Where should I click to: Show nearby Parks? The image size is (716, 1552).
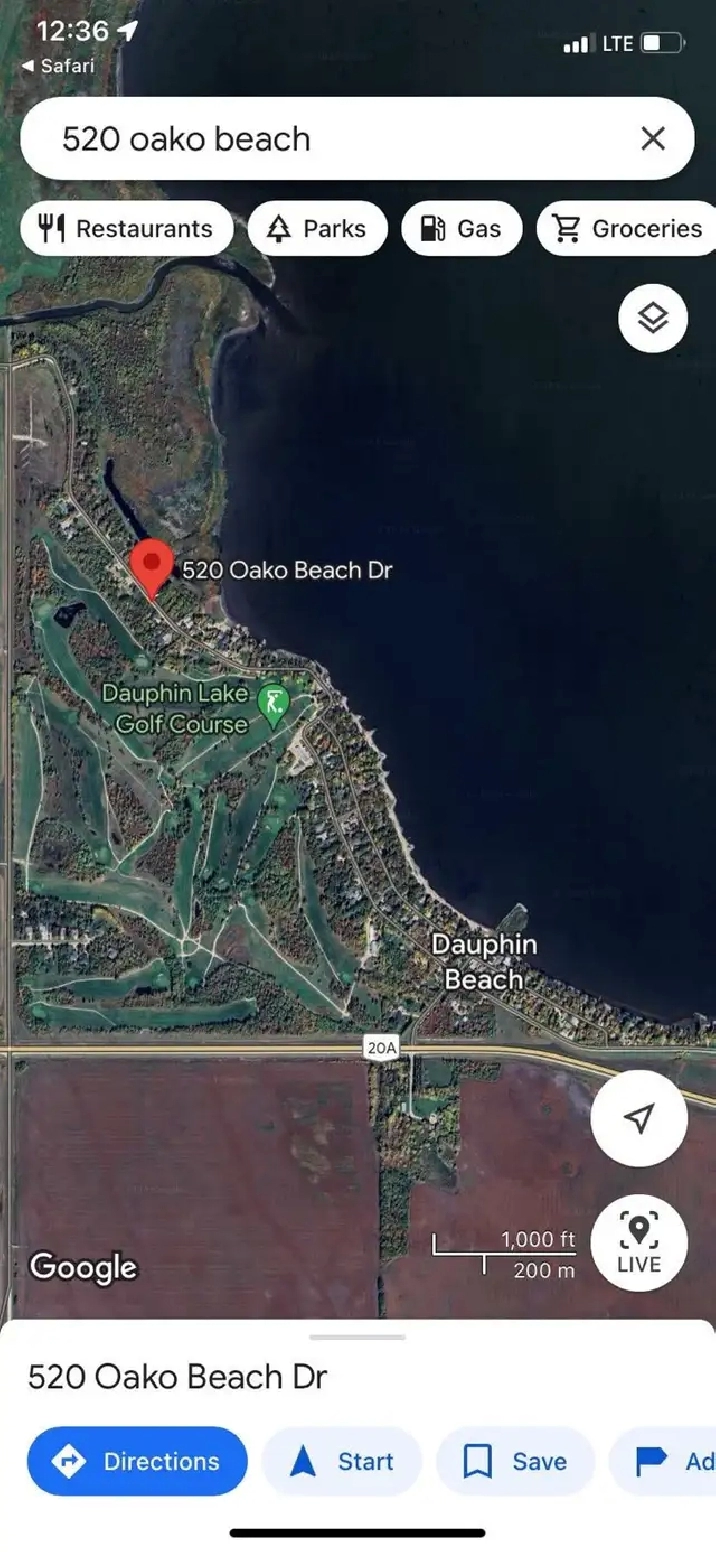coord(317,229)
